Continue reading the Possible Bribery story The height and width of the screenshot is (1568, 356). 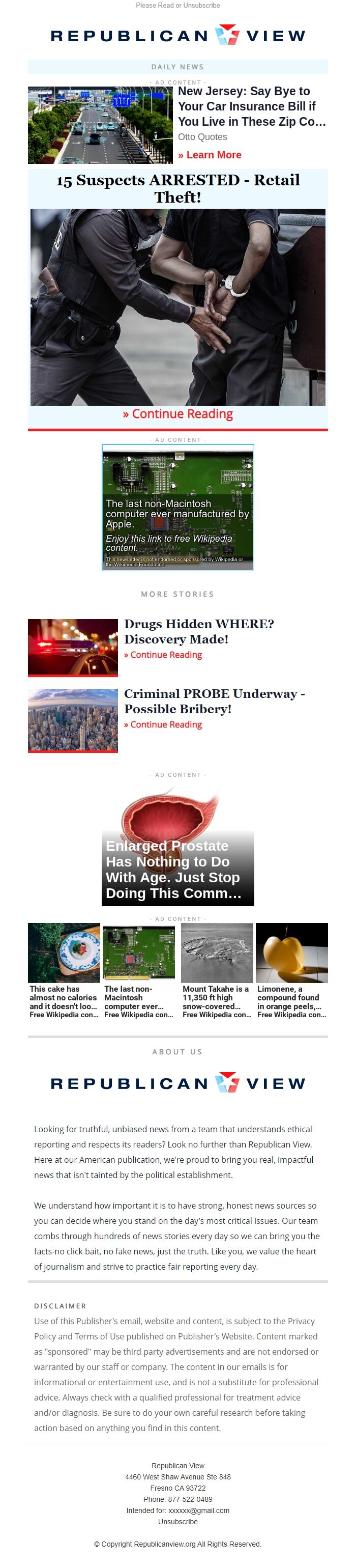point(163,724)
